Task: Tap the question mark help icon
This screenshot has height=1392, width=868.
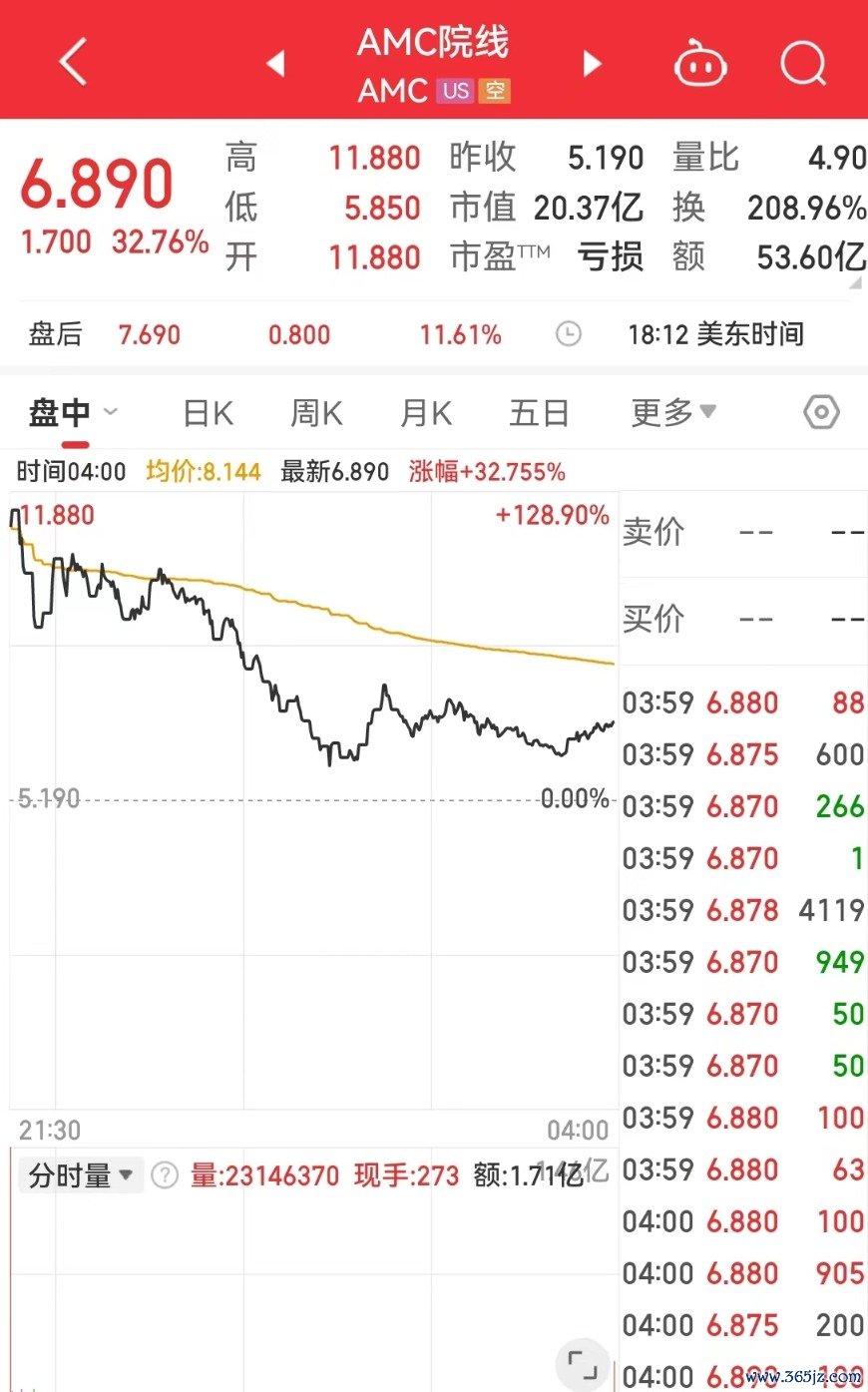Action: (x=164, y=1175)
